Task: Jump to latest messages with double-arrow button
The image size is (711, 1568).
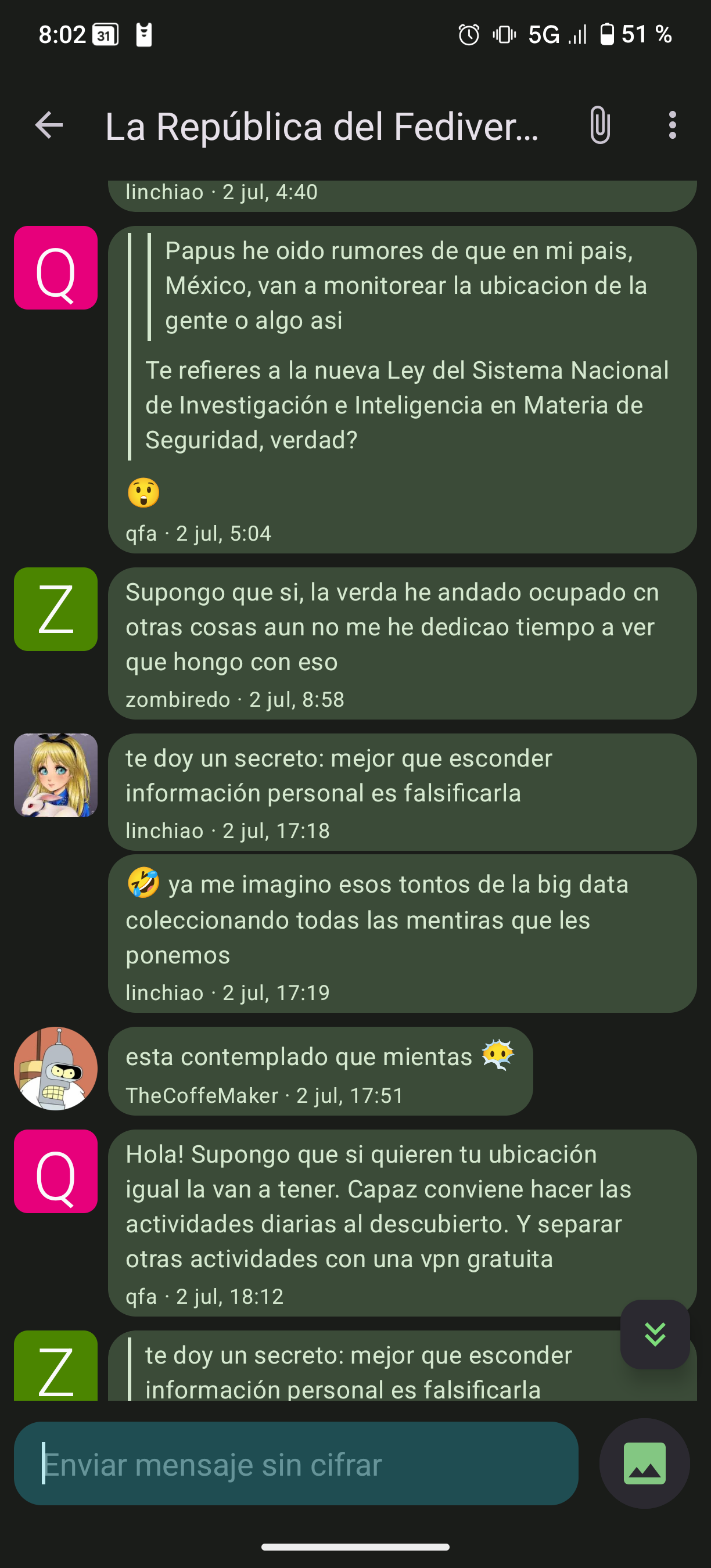Action: (655, 1335)
